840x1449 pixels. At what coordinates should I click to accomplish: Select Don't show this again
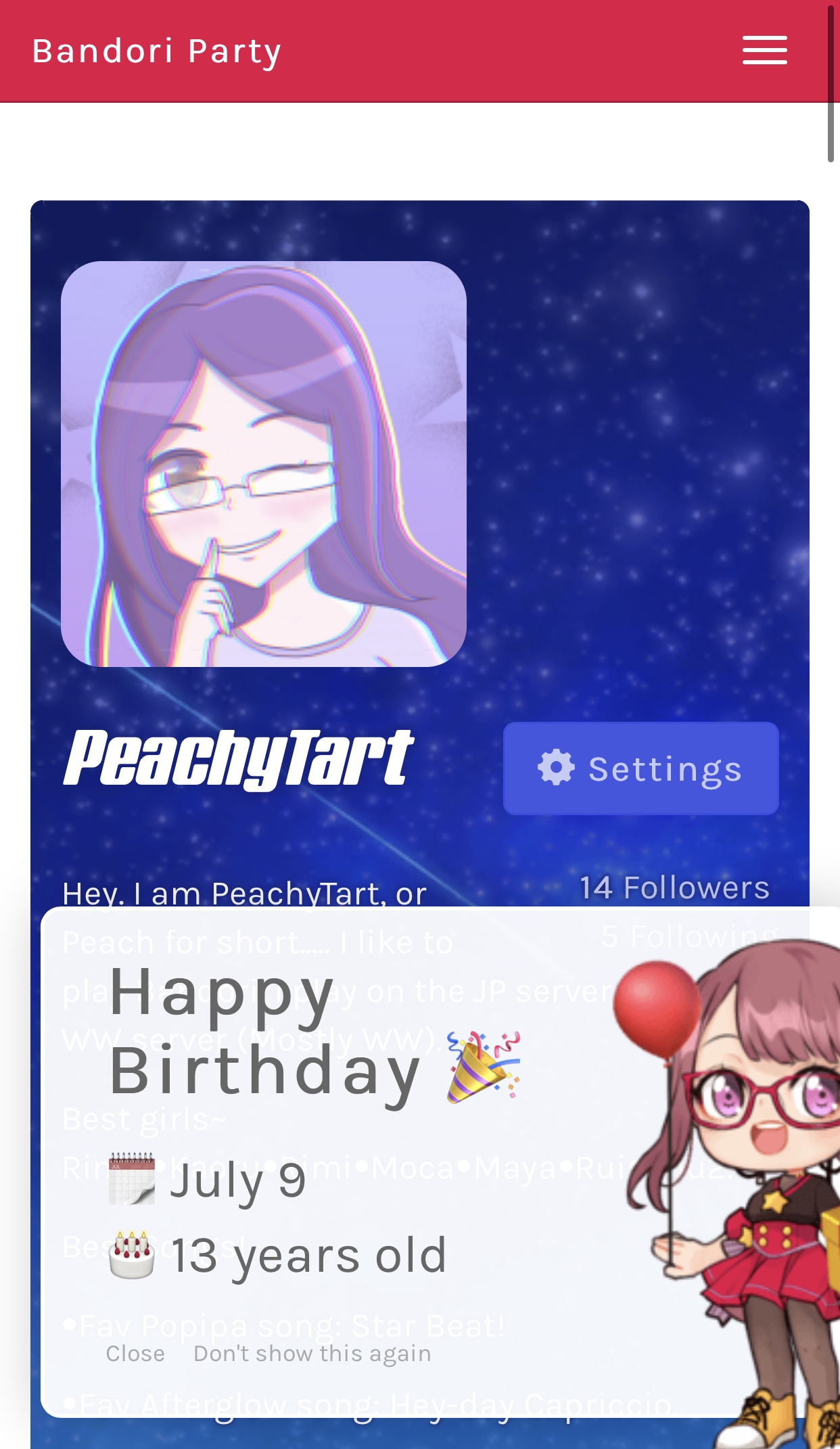point(312,1354)
